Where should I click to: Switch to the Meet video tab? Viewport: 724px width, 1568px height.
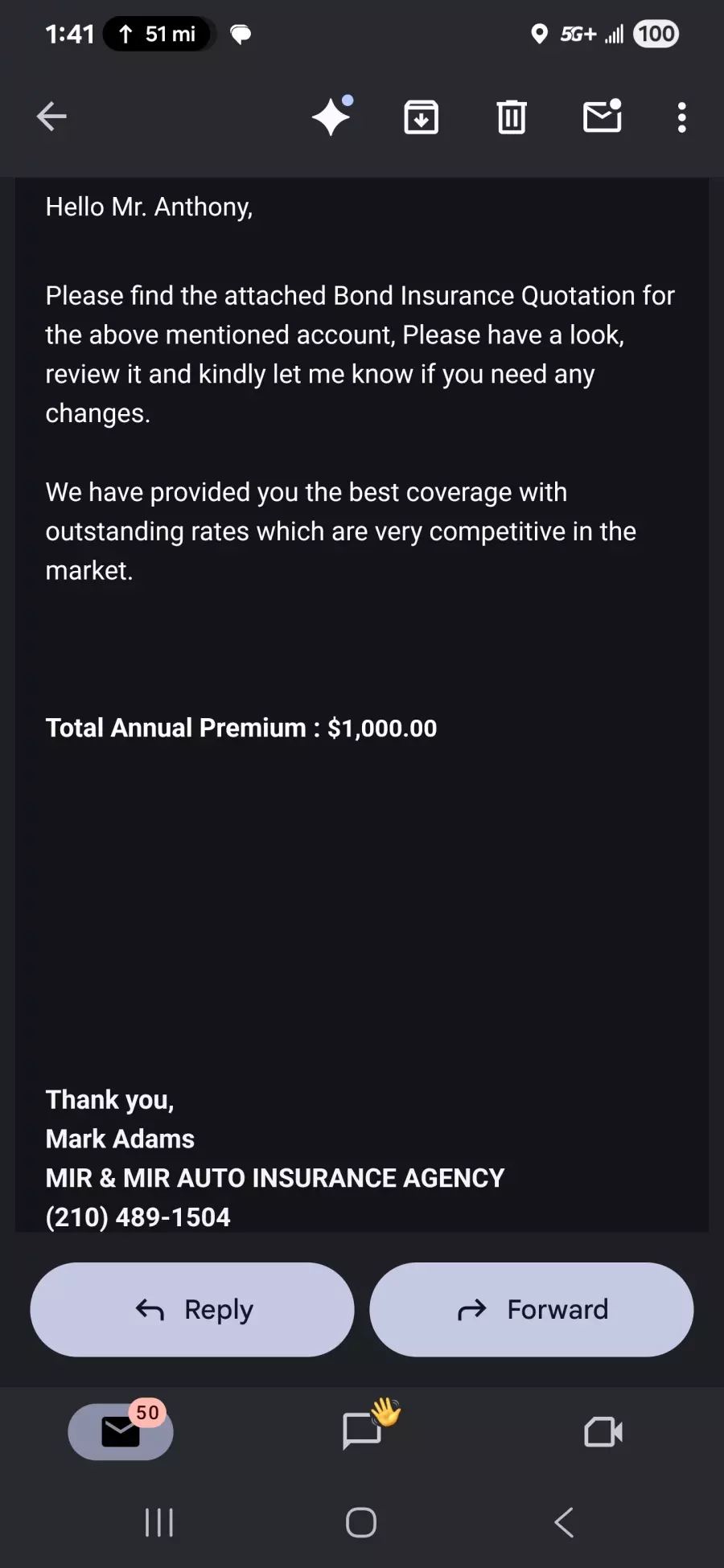tap(603, 1432)
